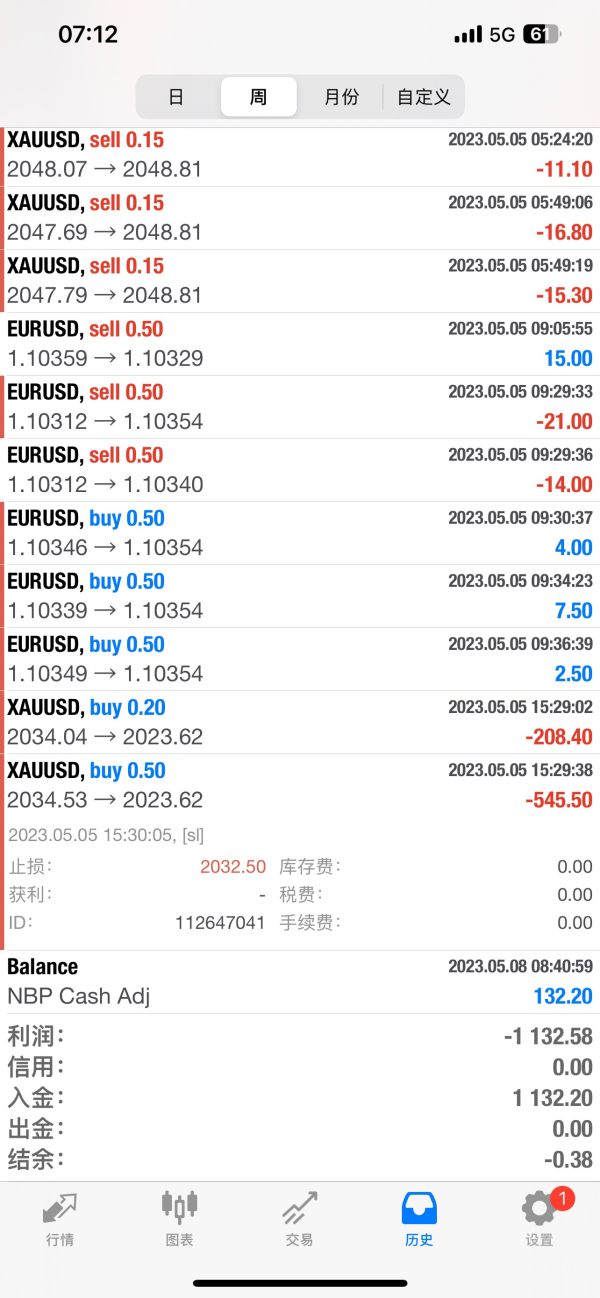The width and height of the screenshot is (600, 1298).
Task: Open the 设置 settings tab
Action: 539,1218
